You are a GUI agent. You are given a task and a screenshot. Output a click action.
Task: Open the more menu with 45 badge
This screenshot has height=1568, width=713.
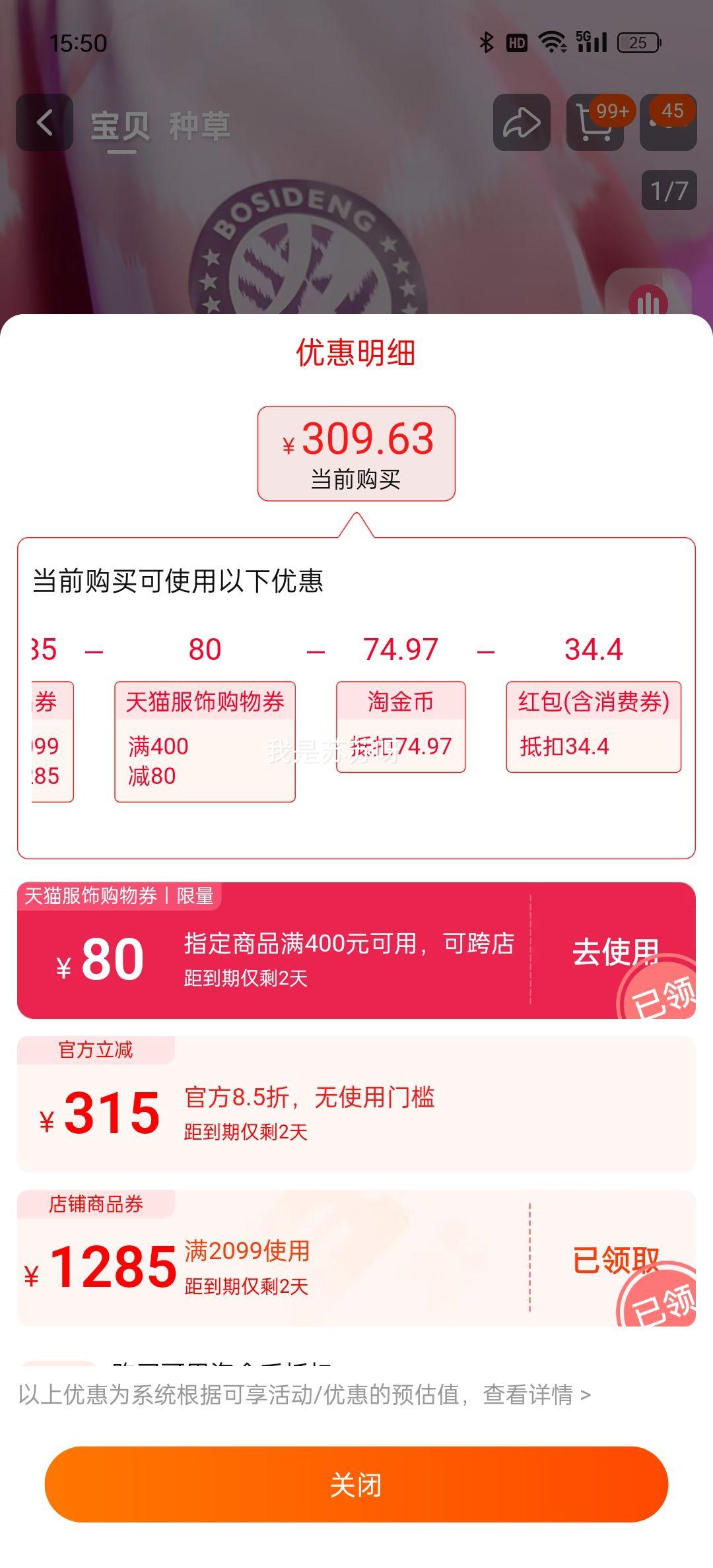(668, 123)
